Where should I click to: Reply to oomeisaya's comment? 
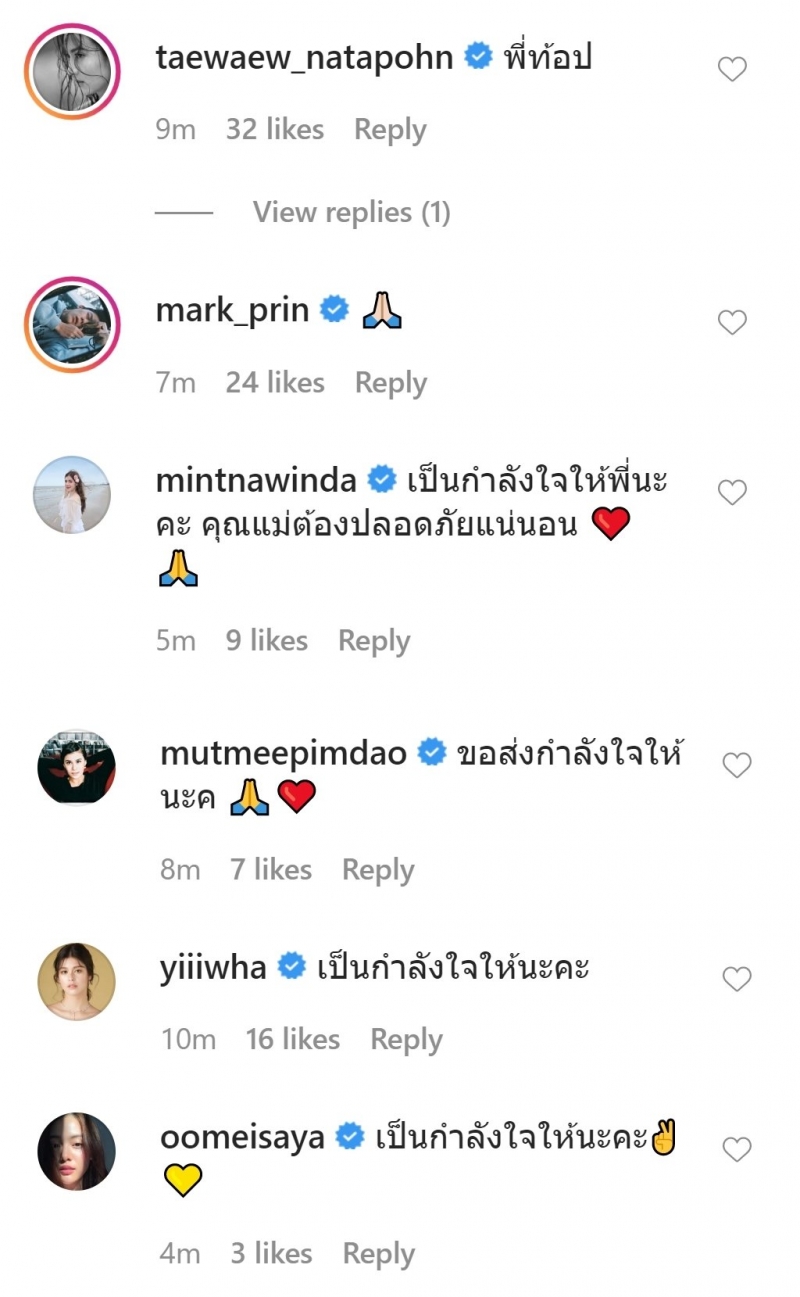point(378,1254)
